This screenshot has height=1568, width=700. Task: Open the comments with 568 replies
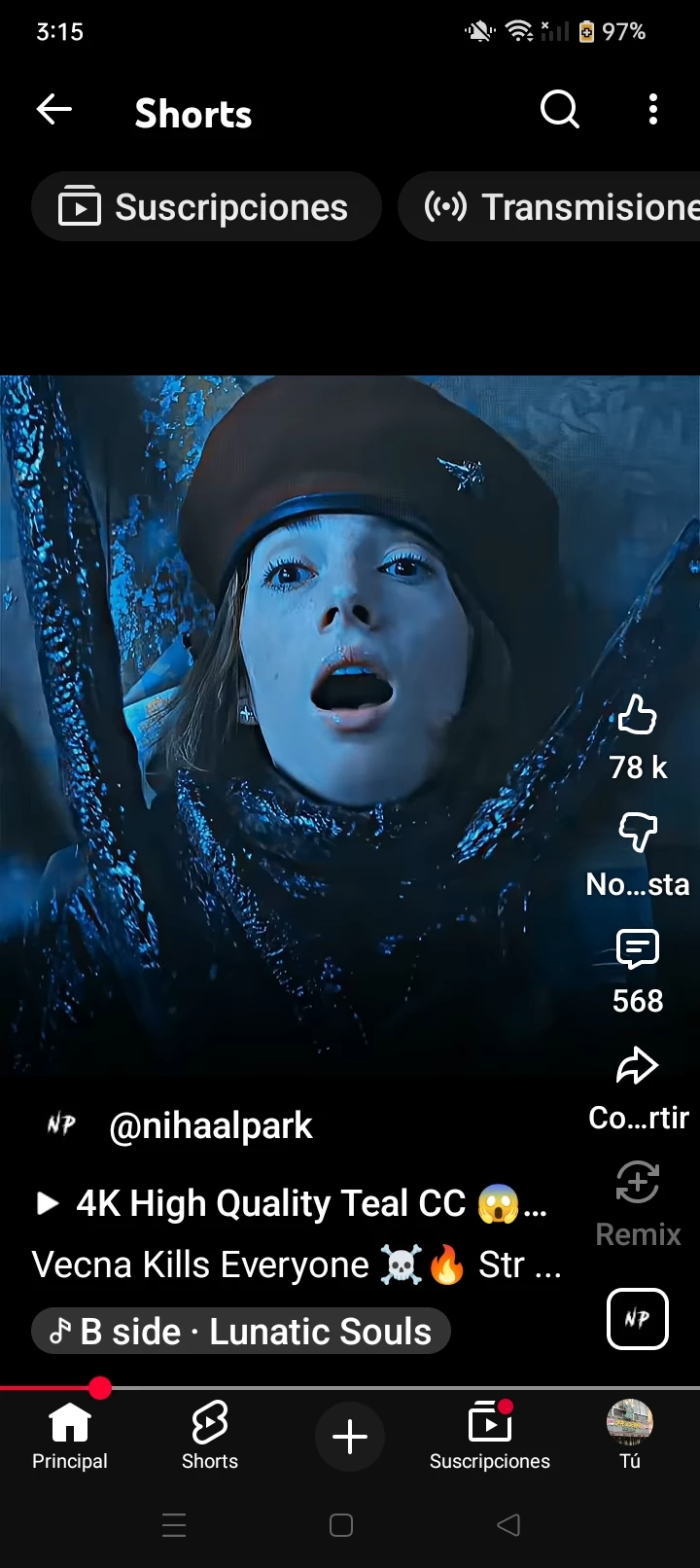click(638, 950)
